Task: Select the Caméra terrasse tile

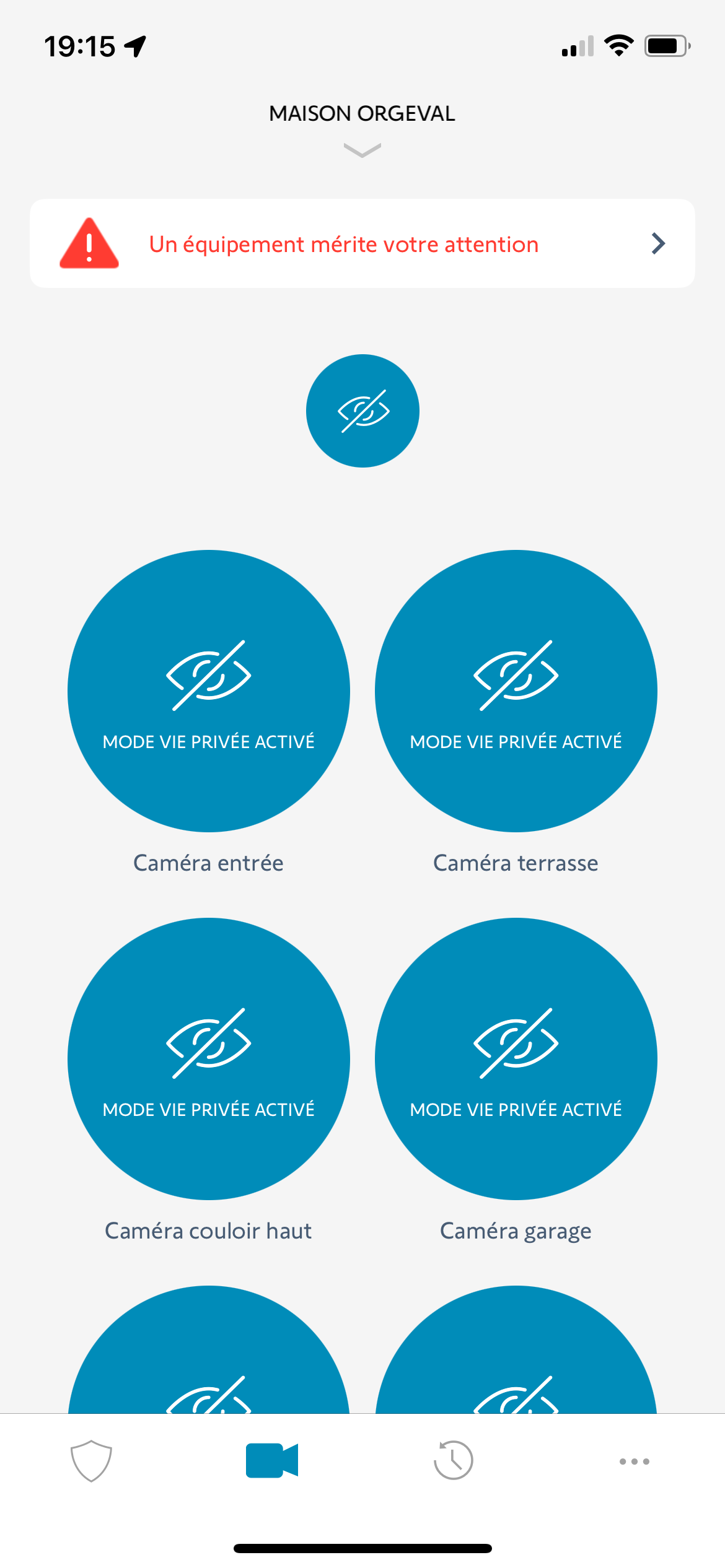Action: [516, 691]
